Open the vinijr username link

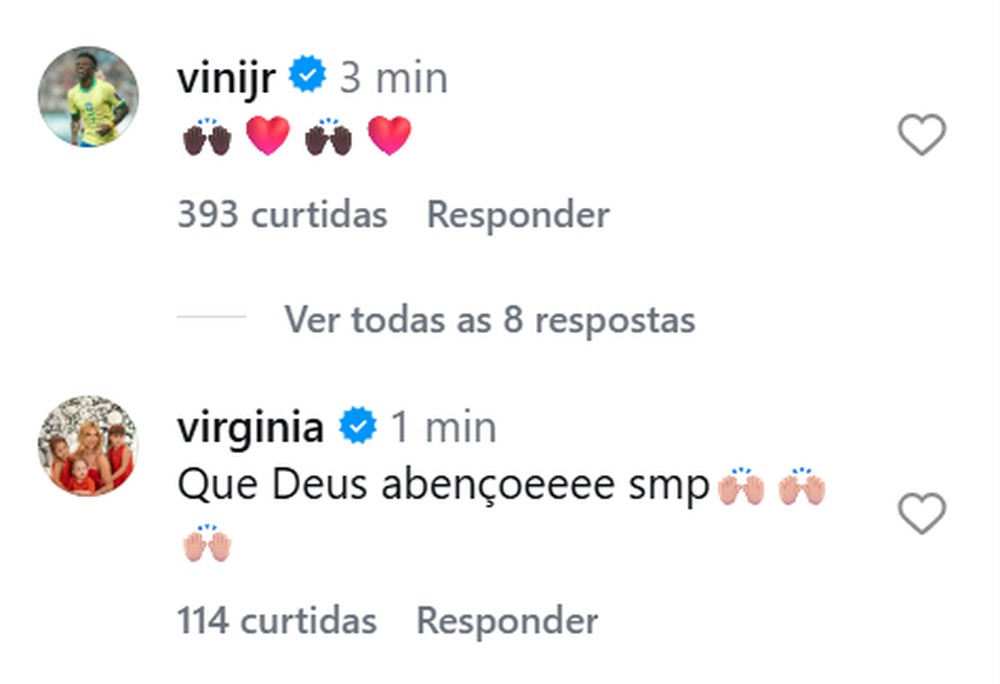227,77
